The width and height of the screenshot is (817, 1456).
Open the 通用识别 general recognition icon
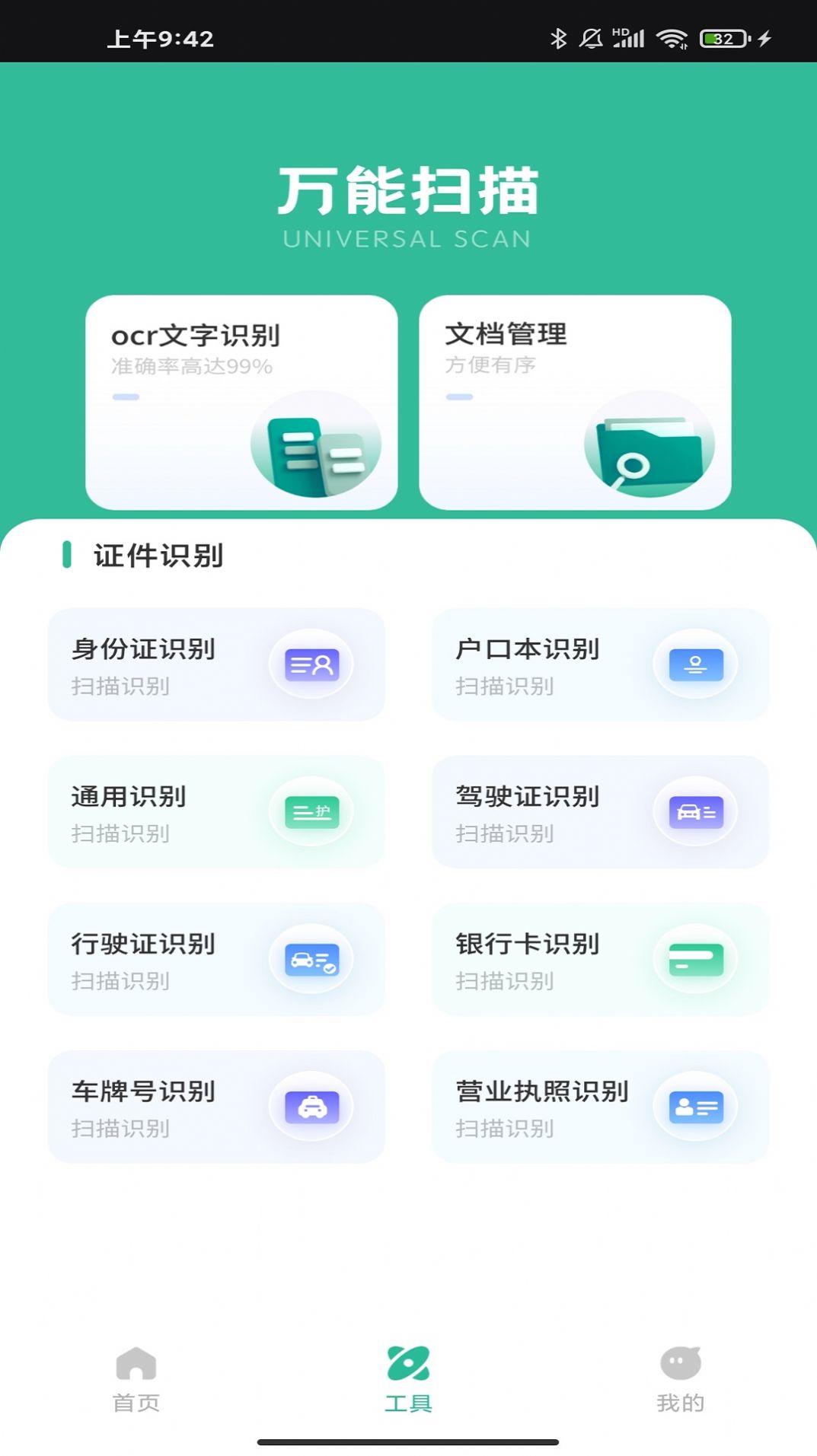[x=311, y=811]
